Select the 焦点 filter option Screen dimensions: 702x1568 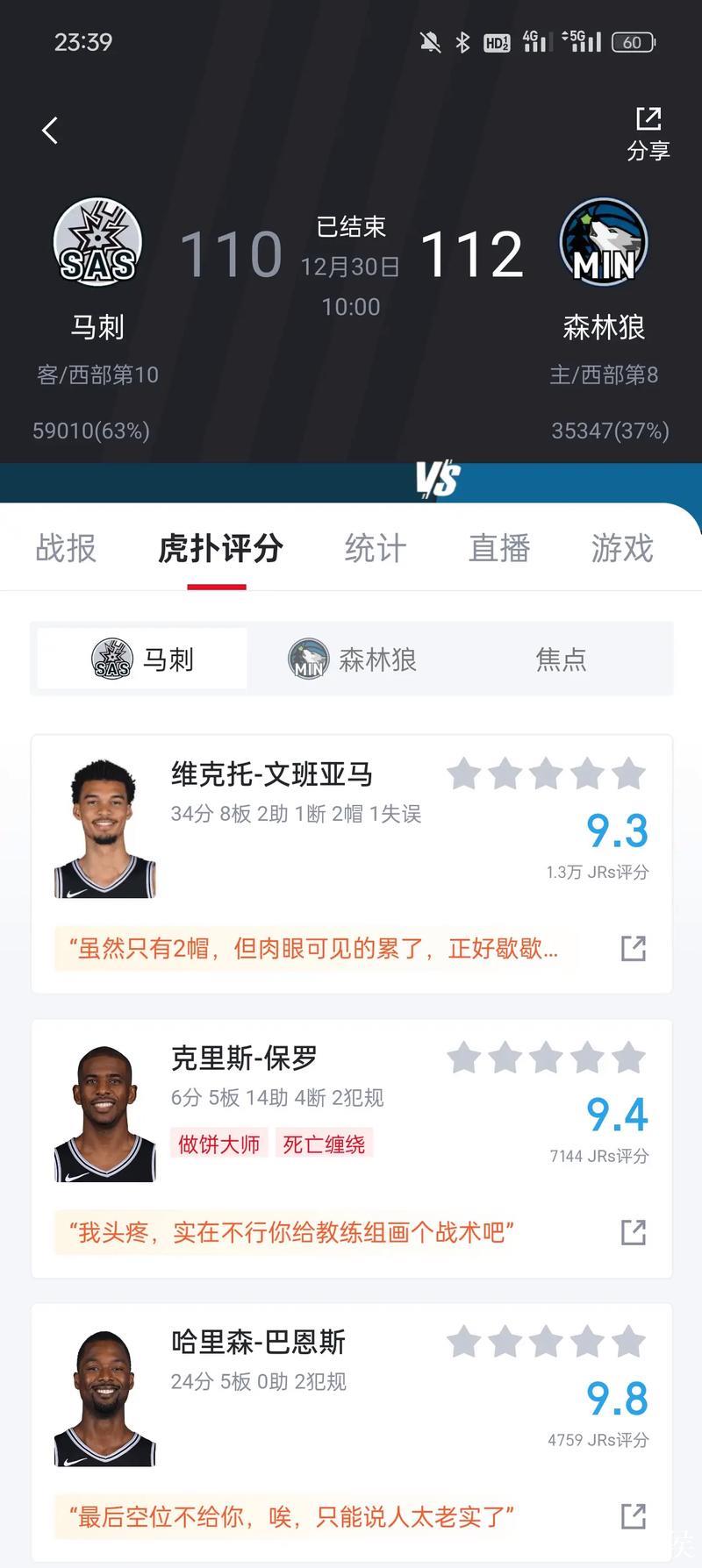pos(562,659)
